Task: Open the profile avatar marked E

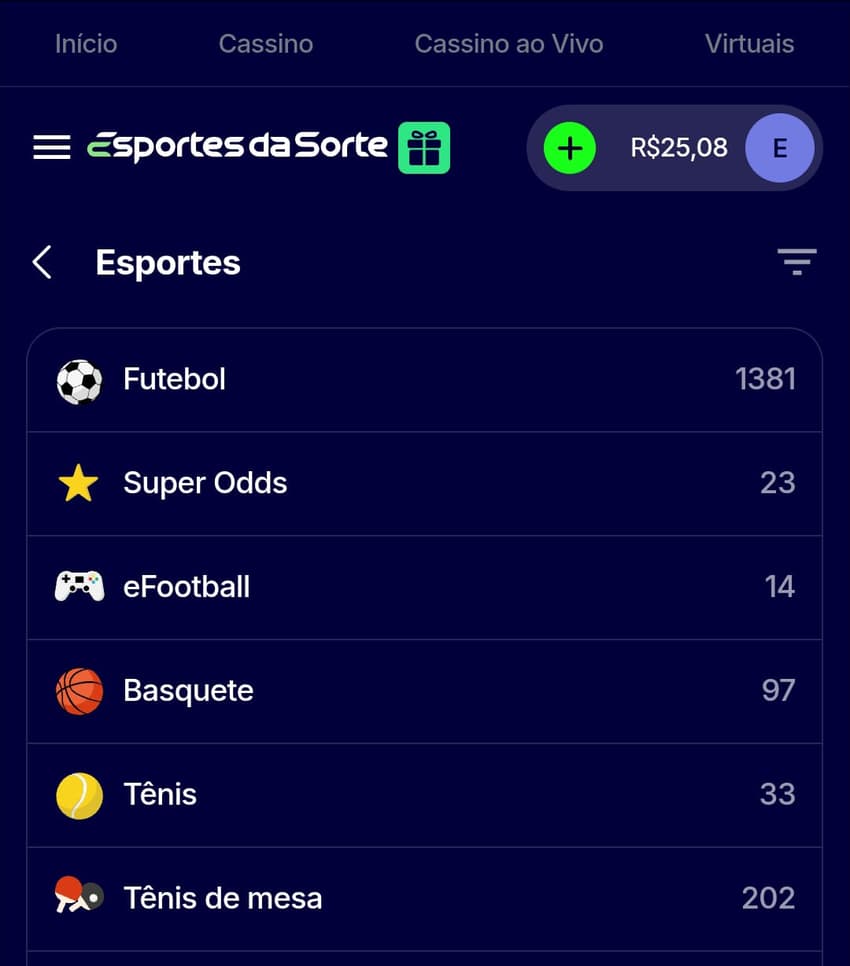Action: pos(780,147)
